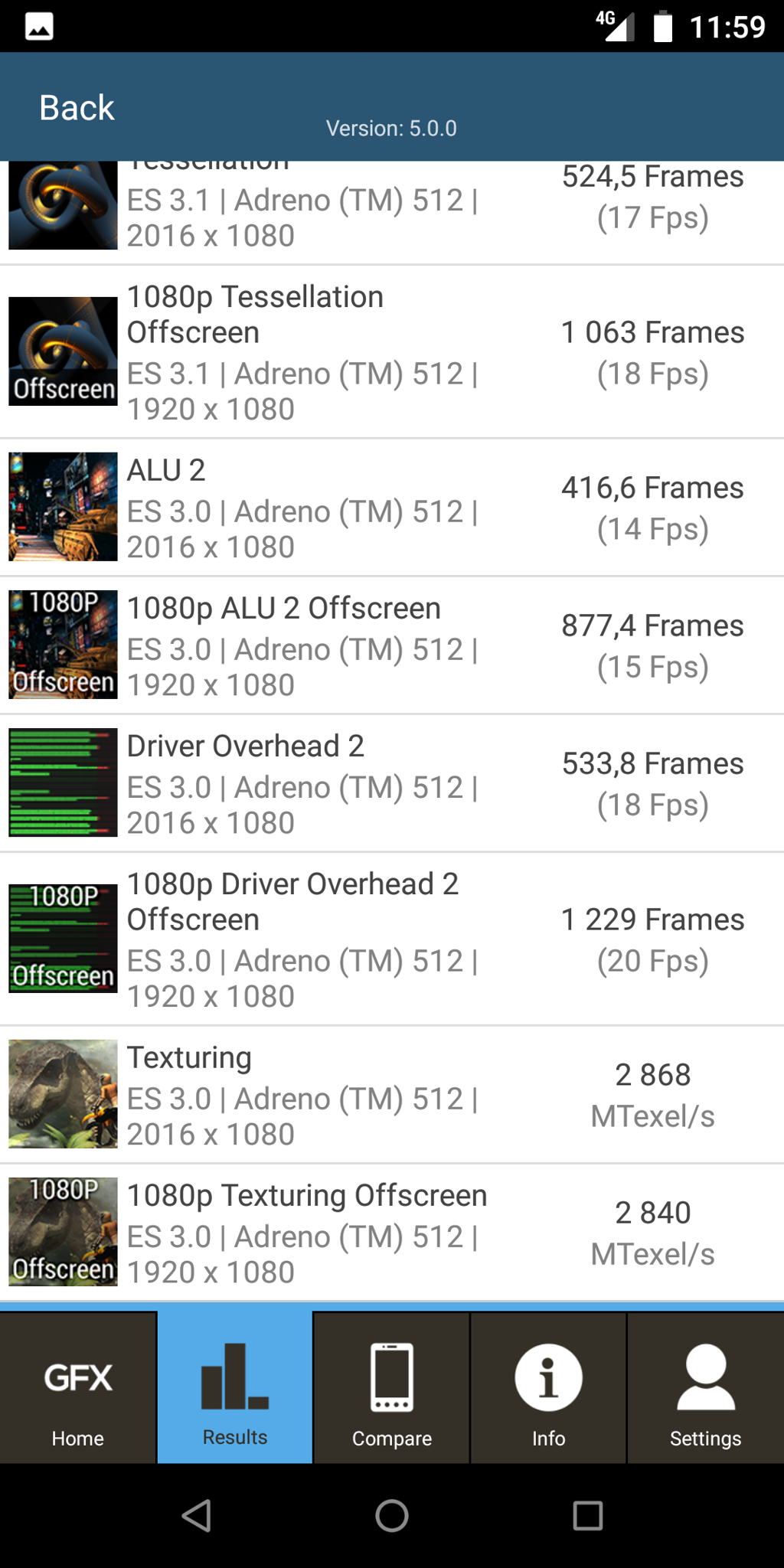
Task: Open the Texturing benchmark result
Action: click(x=392, y=1095)
